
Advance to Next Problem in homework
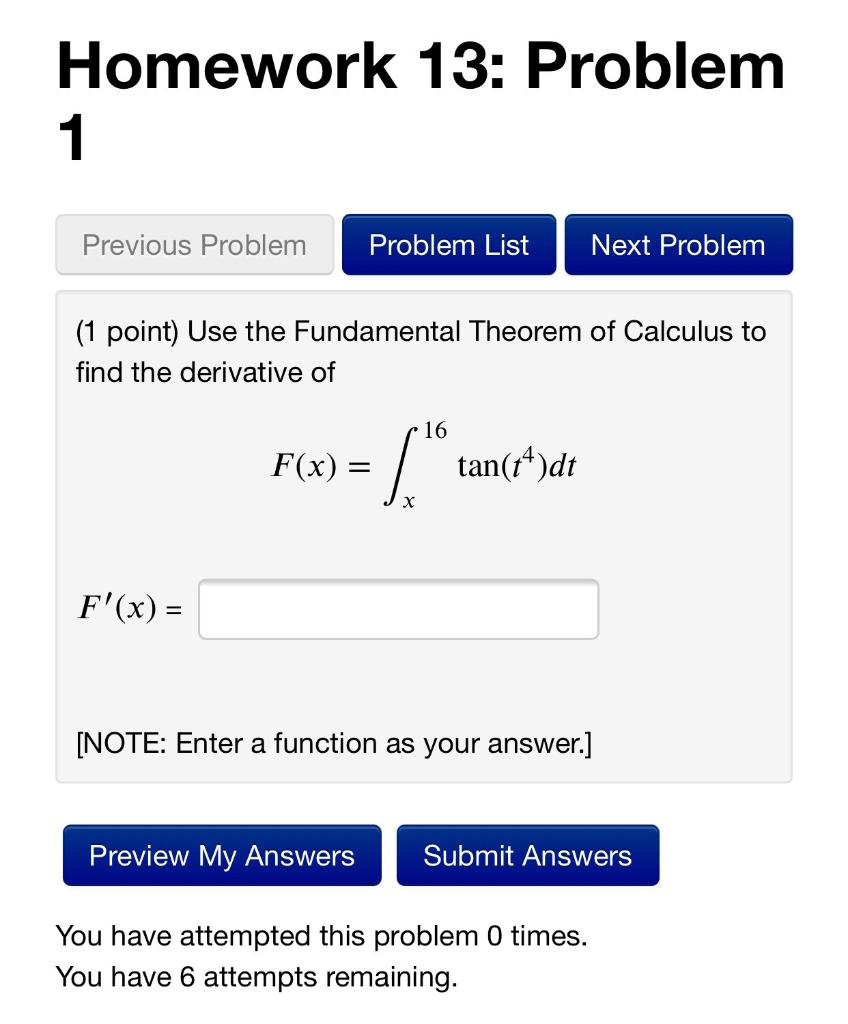[x=678, y=245]
